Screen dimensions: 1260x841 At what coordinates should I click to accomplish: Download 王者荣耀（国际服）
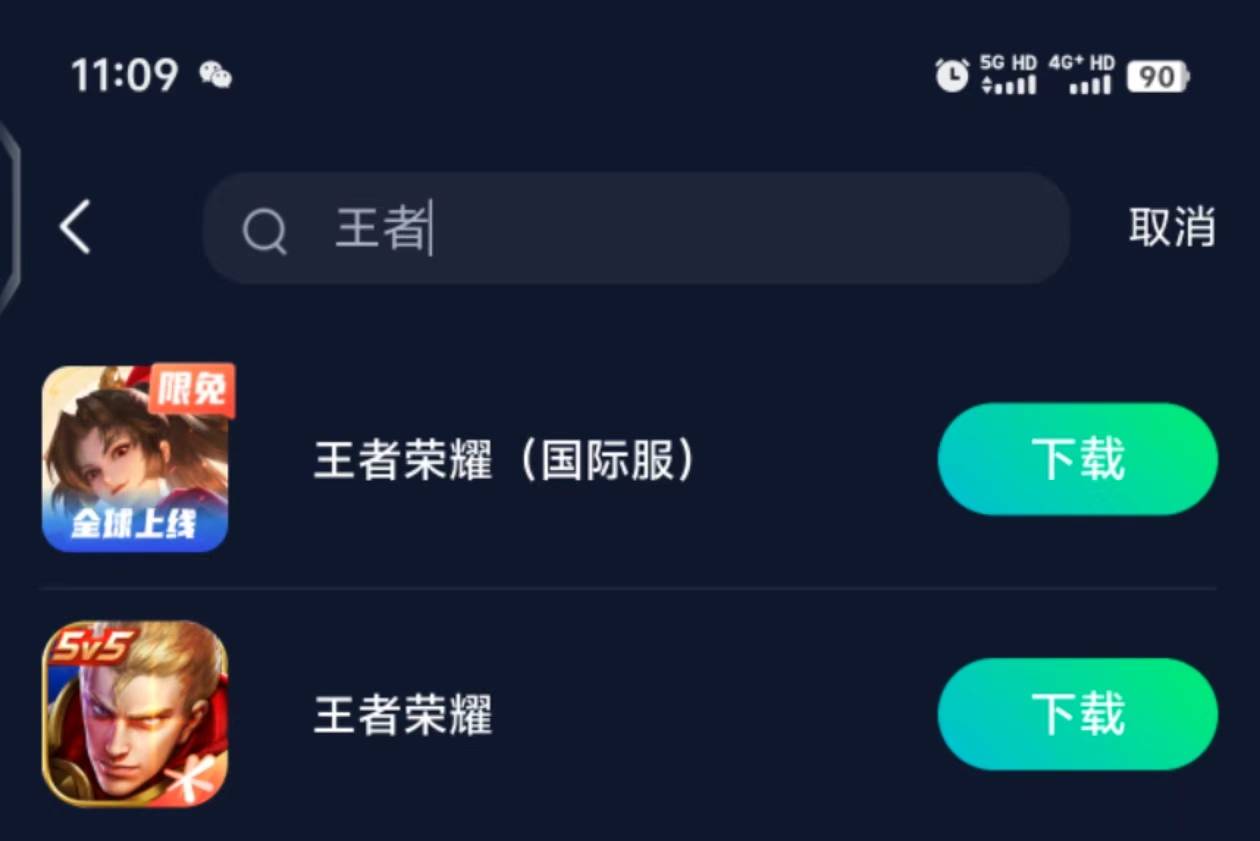coord(1077,459)
